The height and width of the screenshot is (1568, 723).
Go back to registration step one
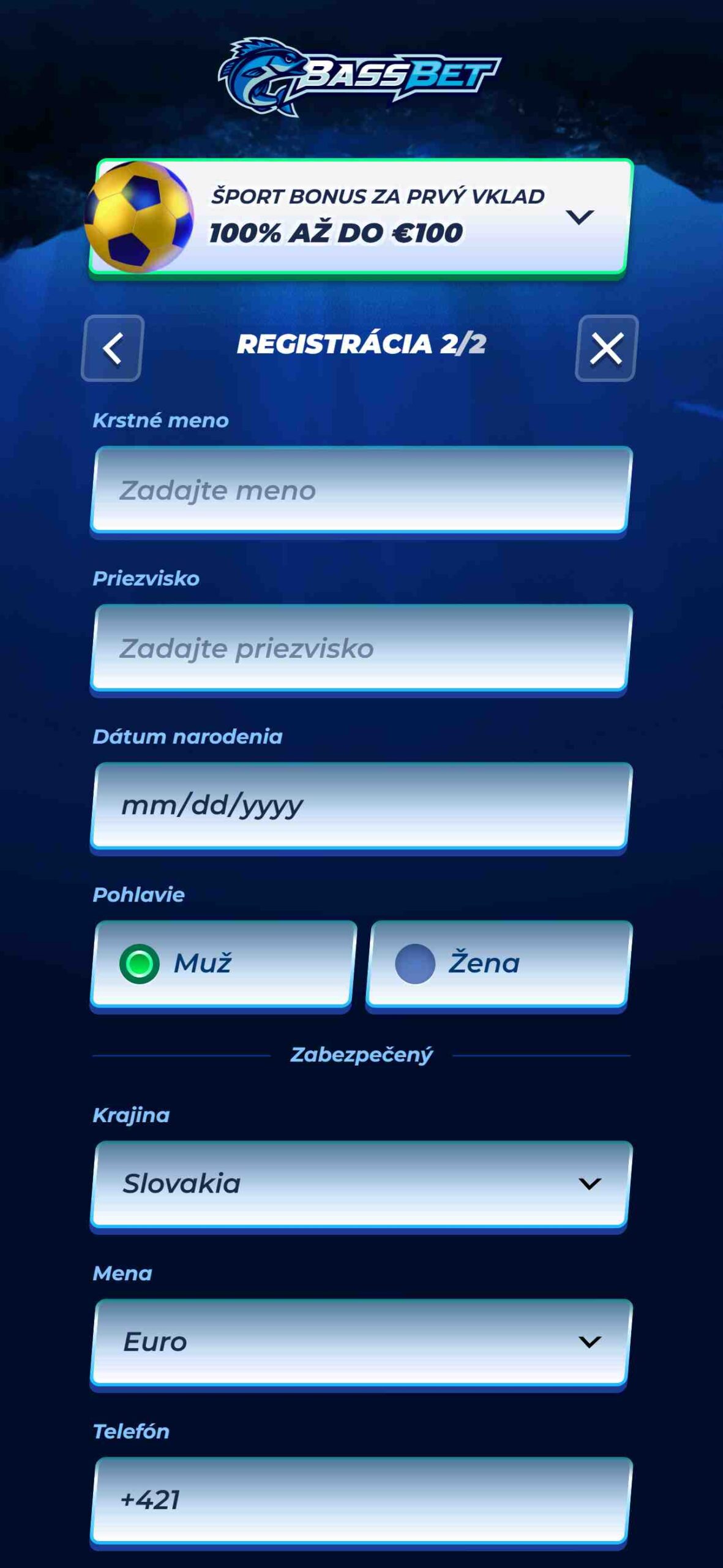[113, 349]
